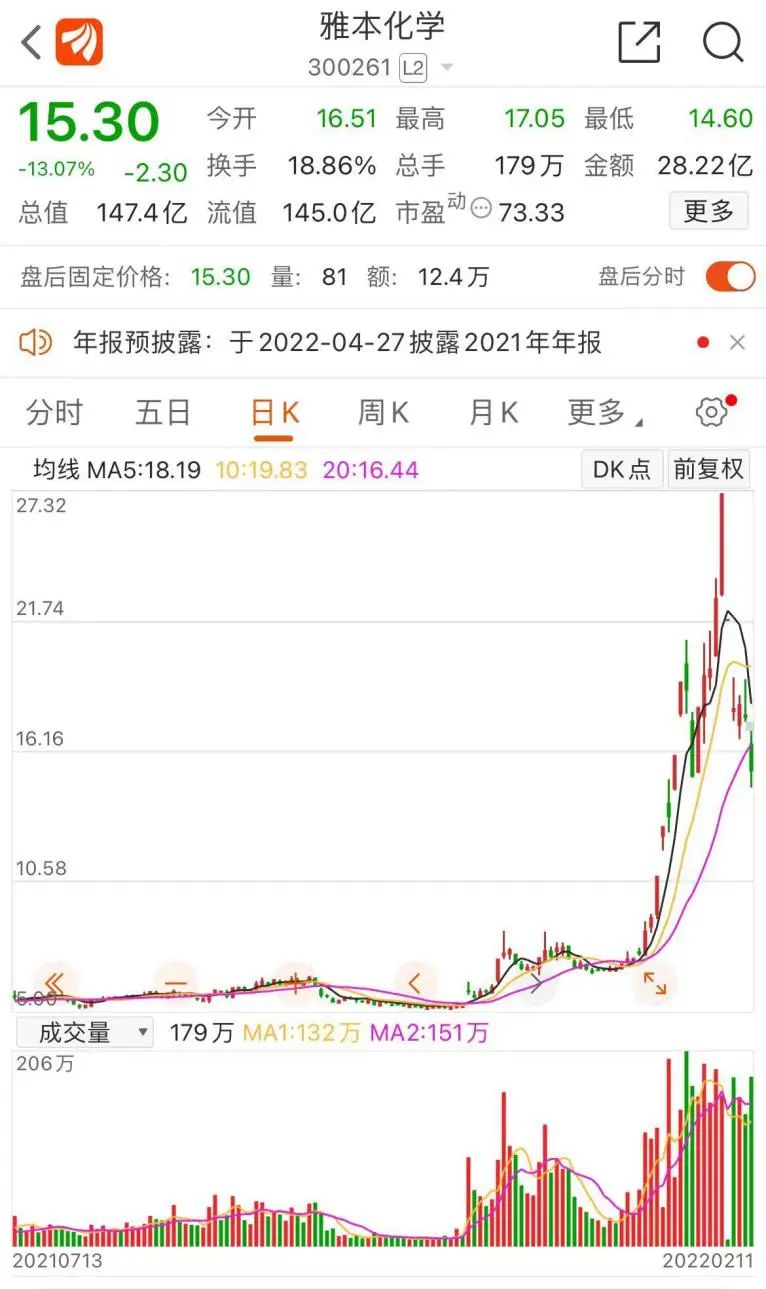Go back using the top-left arrow
This screenshot has height=1289, width=766.
[32, 43]
